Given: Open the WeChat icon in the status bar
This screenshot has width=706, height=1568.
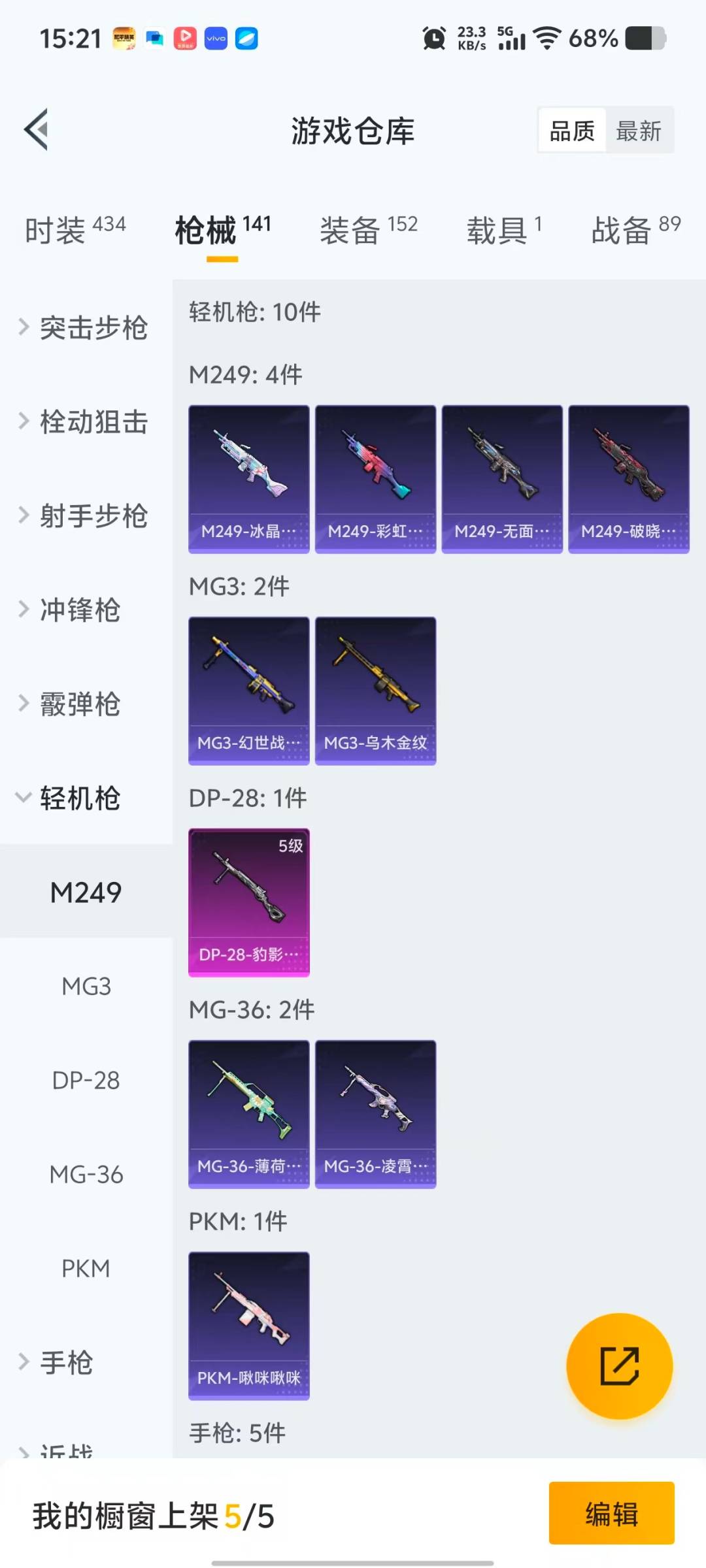Looking at the screenshot, I should 154,39.
